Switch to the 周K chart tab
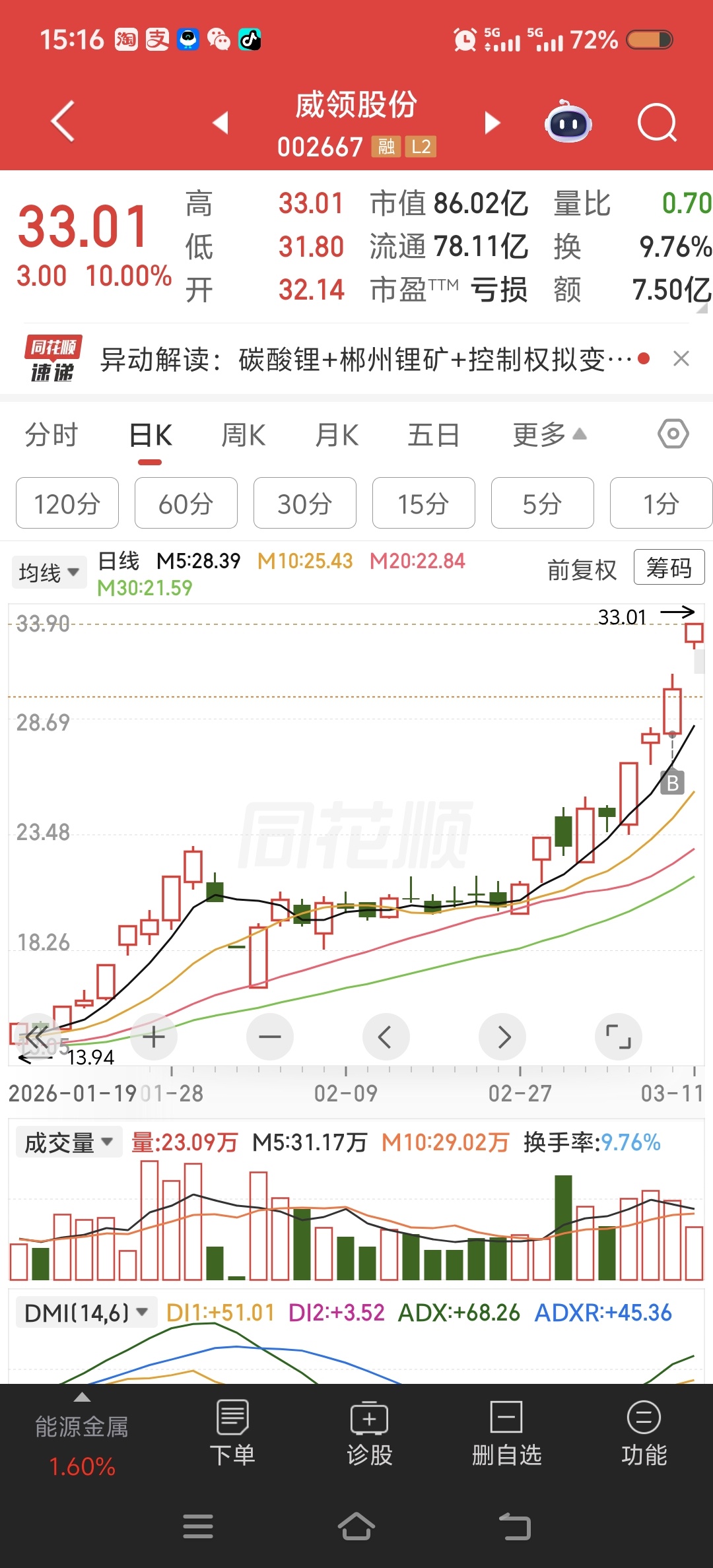 pos(243,436)
